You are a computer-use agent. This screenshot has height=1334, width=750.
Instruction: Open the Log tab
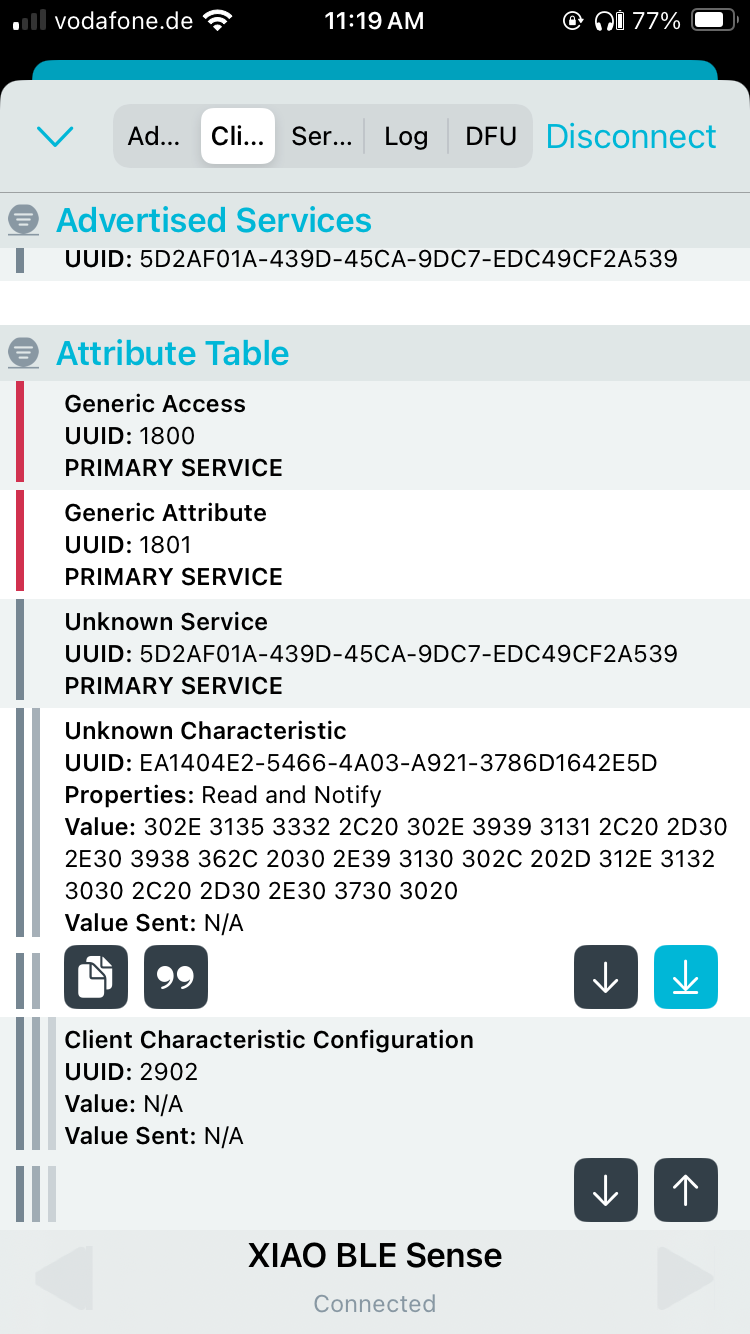406,136
